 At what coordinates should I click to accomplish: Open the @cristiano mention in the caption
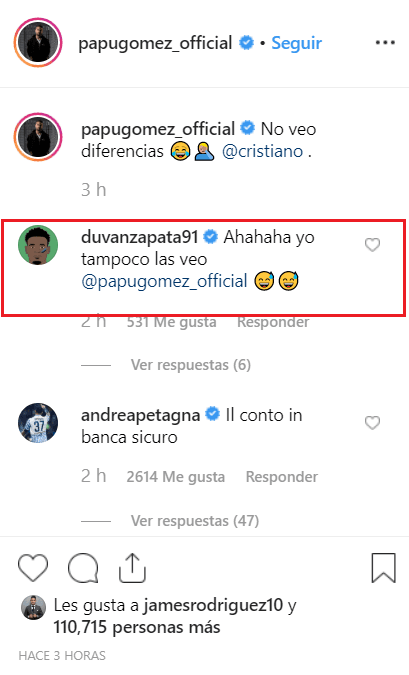(x=262, y=151)
